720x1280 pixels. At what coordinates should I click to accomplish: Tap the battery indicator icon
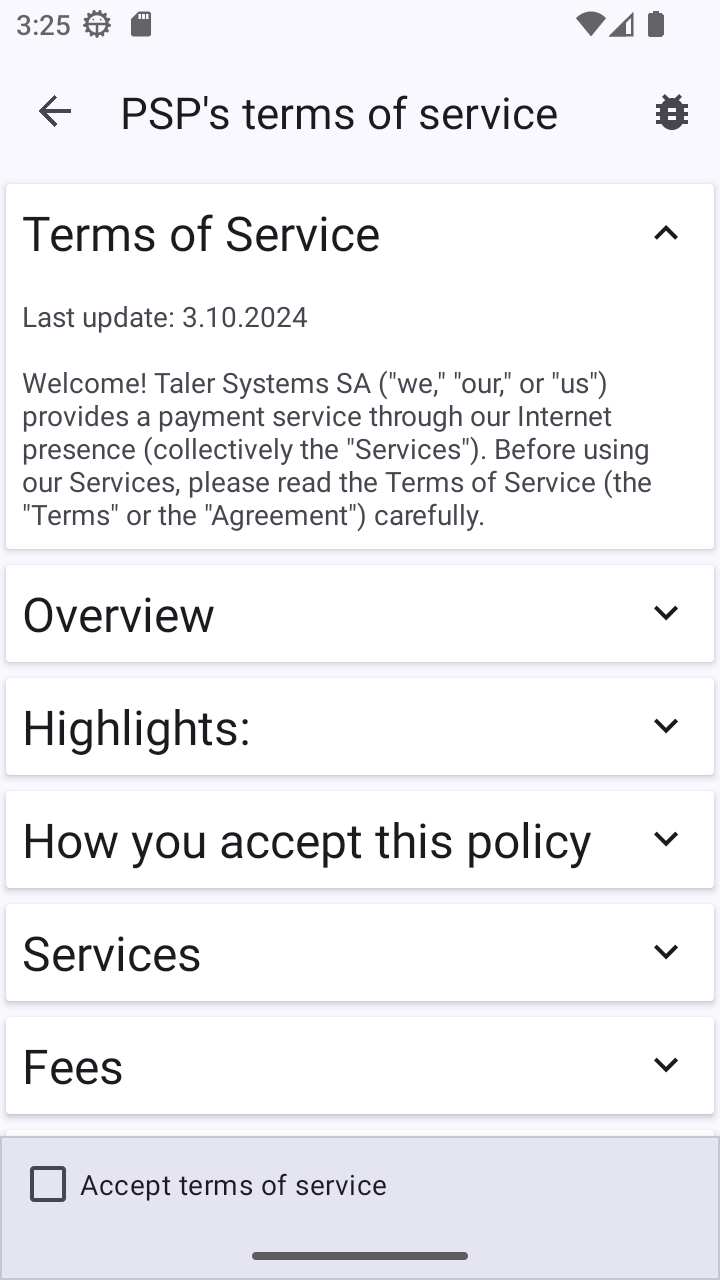657,25
